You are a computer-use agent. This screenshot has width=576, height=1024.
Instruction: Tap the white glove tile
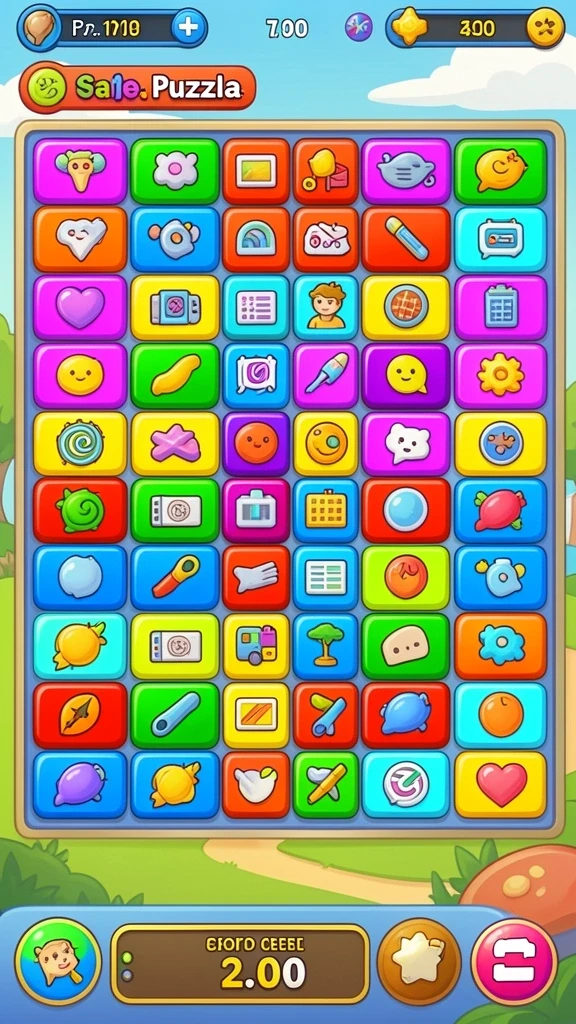click(x=255, y=578)
